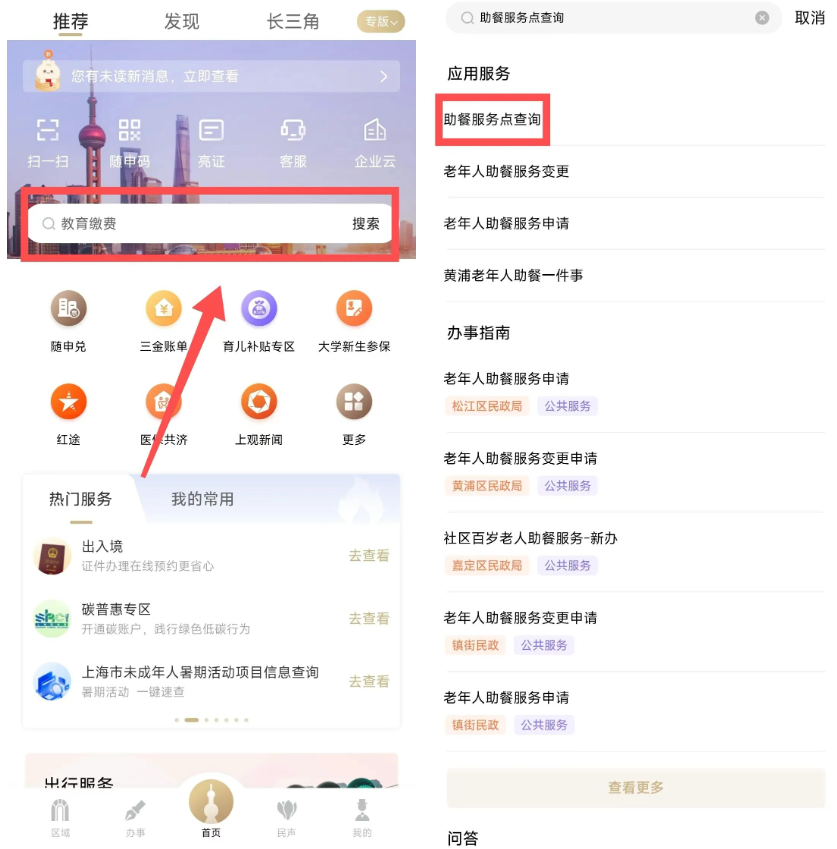Image resolution: width=837 pixels, height=849 pixels.
Task: Open the unread messages banner
Action: tap(212, 76)
